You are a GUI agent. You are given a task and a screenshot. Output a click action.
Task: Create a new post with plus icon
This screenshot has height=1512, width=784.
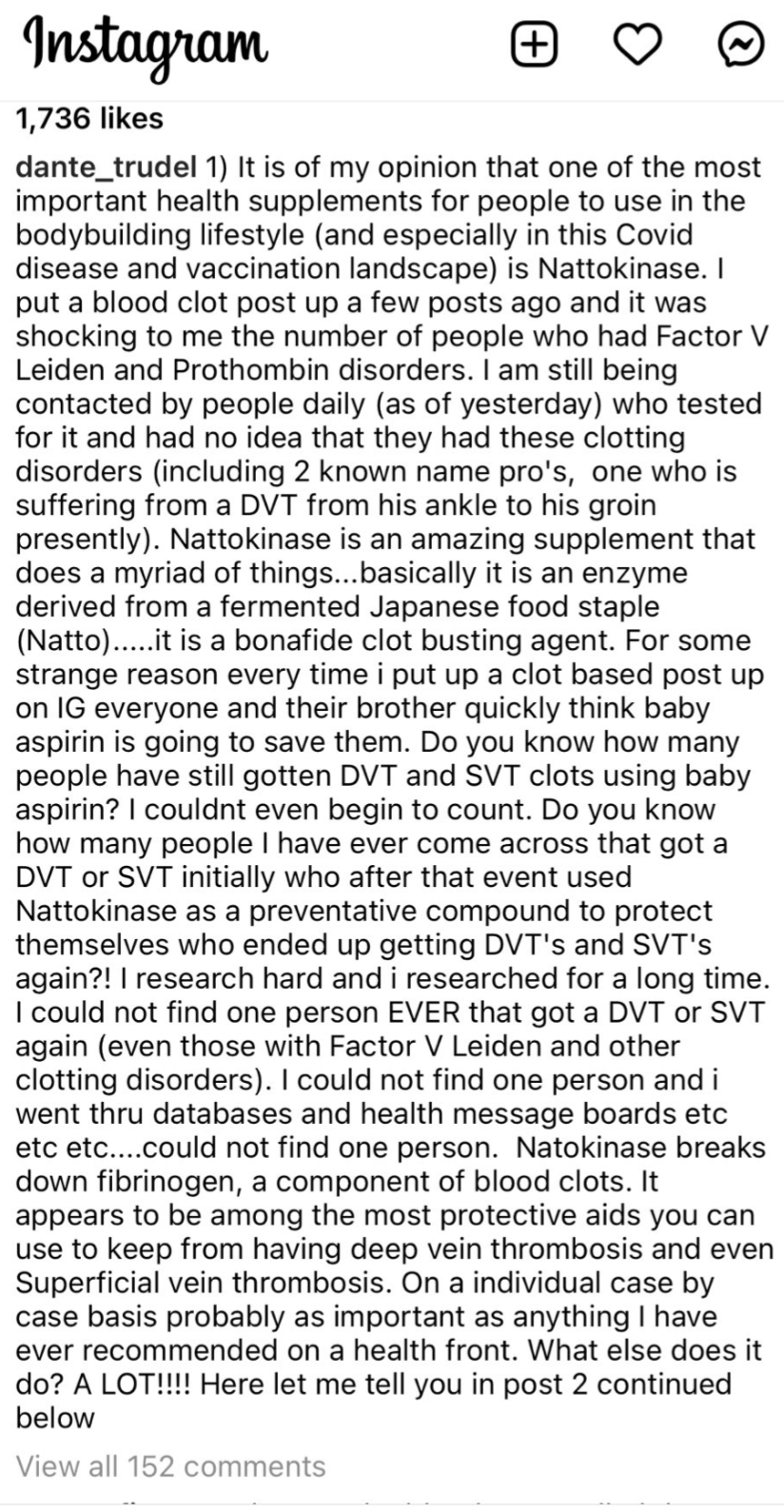pos(534,46)
